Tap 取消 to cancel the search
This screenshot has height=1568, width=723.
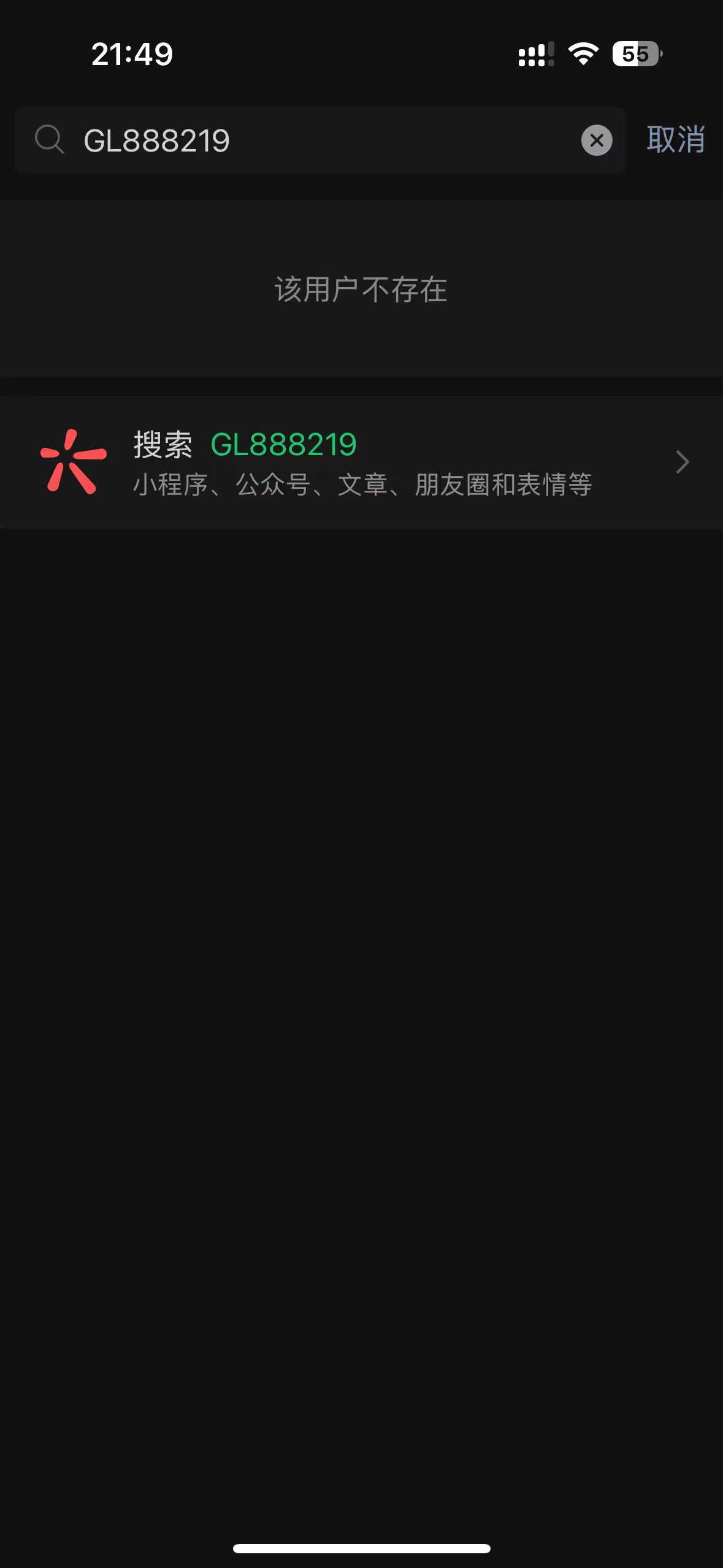675,140
